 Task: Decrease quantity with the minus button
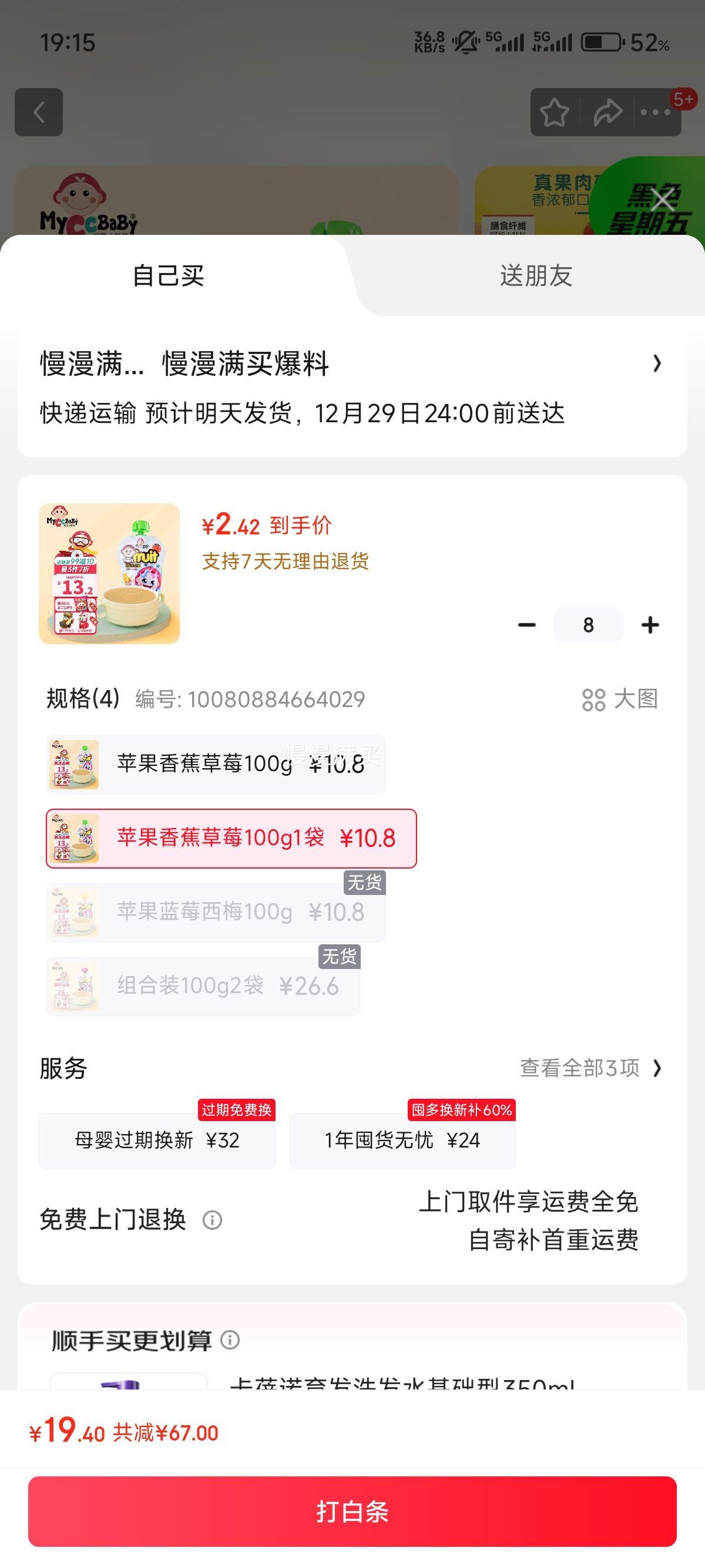coord(527,624)
